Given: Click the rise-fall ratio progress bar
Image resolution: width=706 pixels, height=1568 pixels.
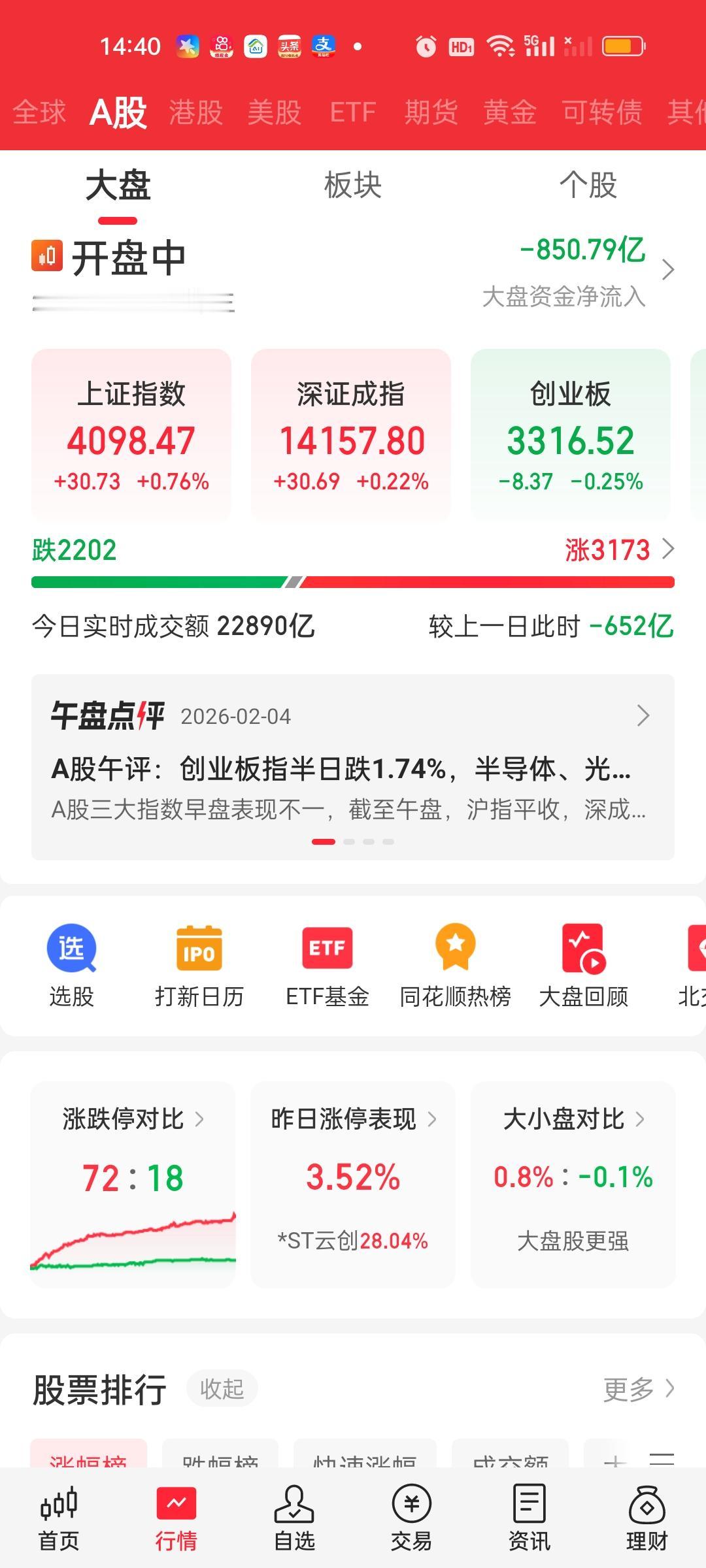Looking at the screenshot, I should tap(353, 580).
